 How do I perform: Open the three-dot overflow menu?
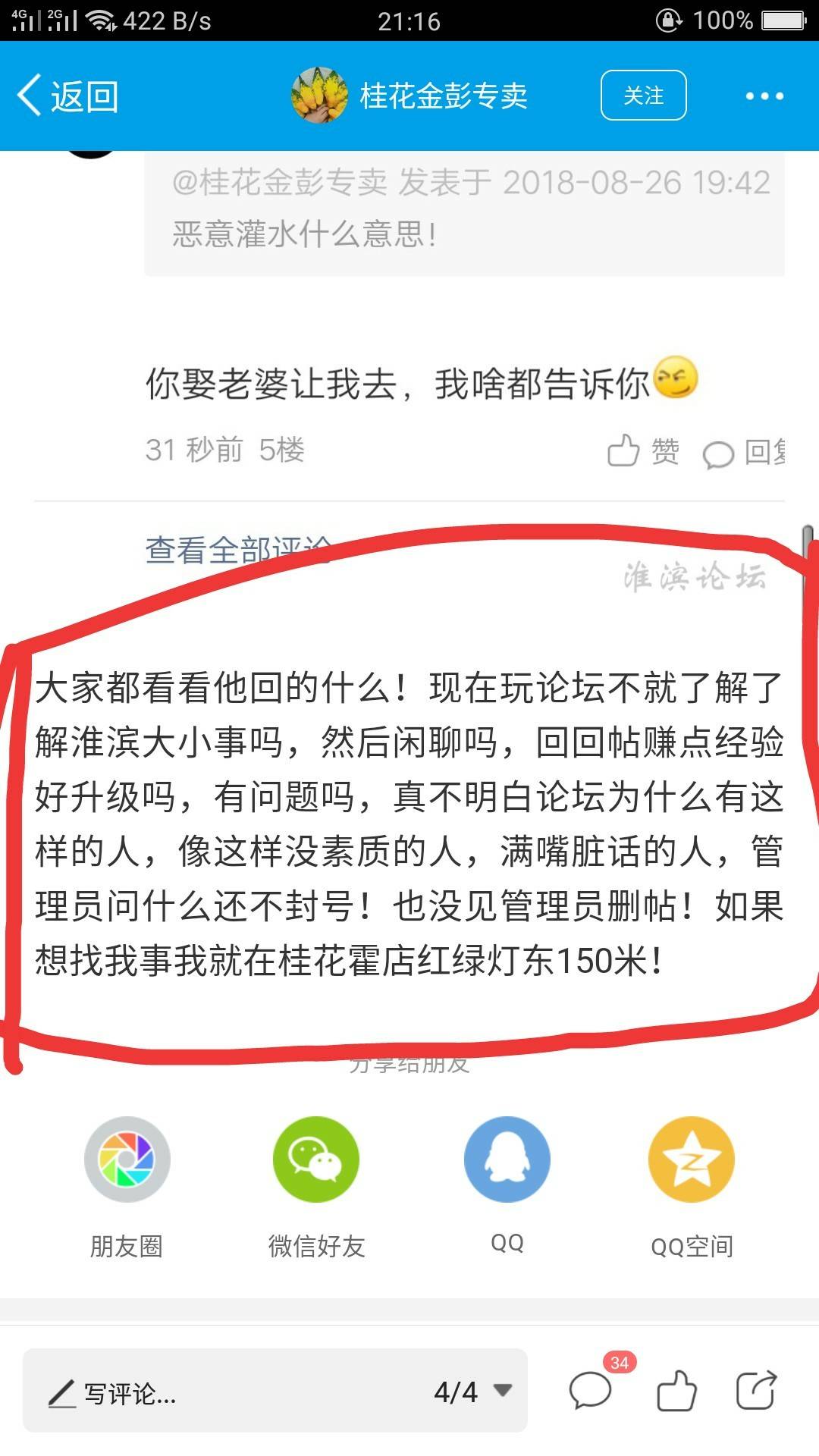tap(764, 96)
